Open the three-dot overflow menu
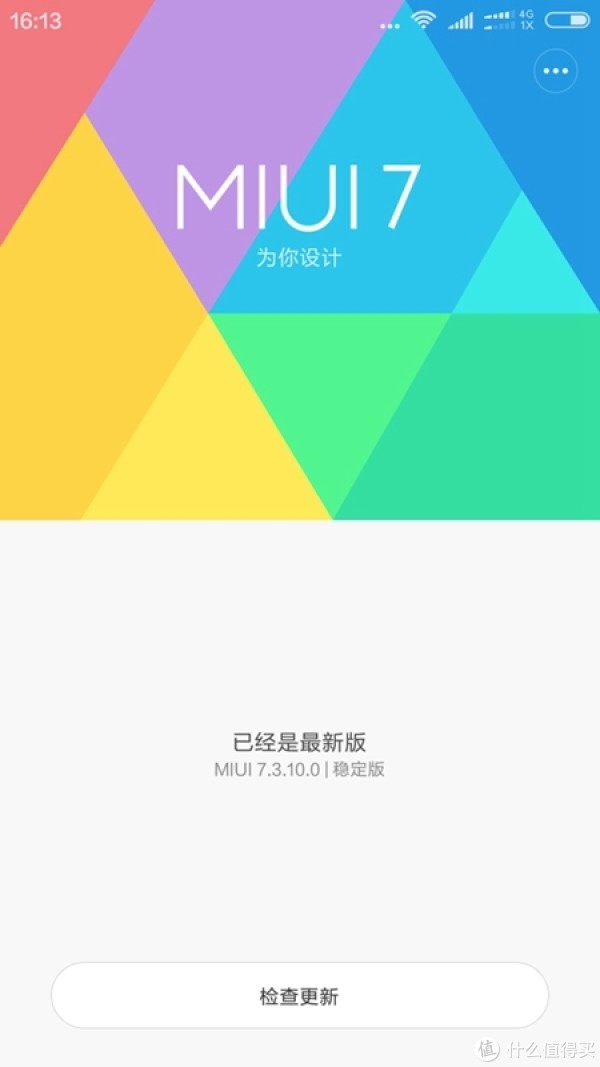 point(556,71)
